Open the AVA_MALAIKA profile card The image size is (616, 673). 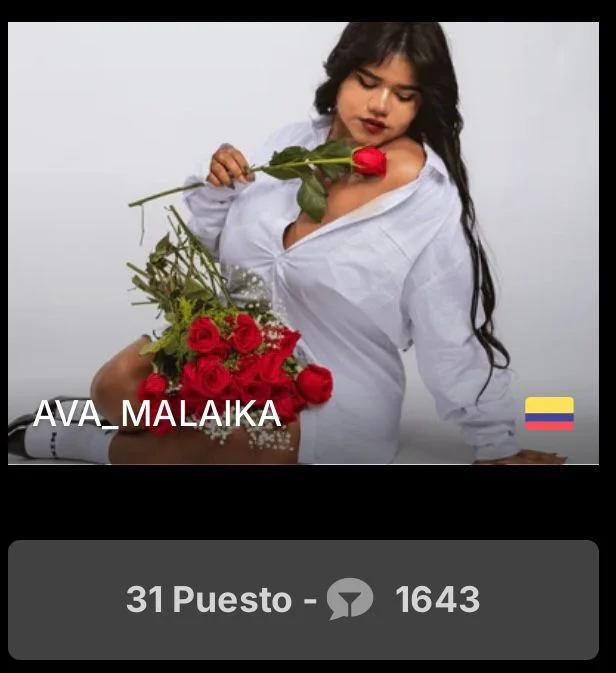pyautogui.click(x=303, y=243)
